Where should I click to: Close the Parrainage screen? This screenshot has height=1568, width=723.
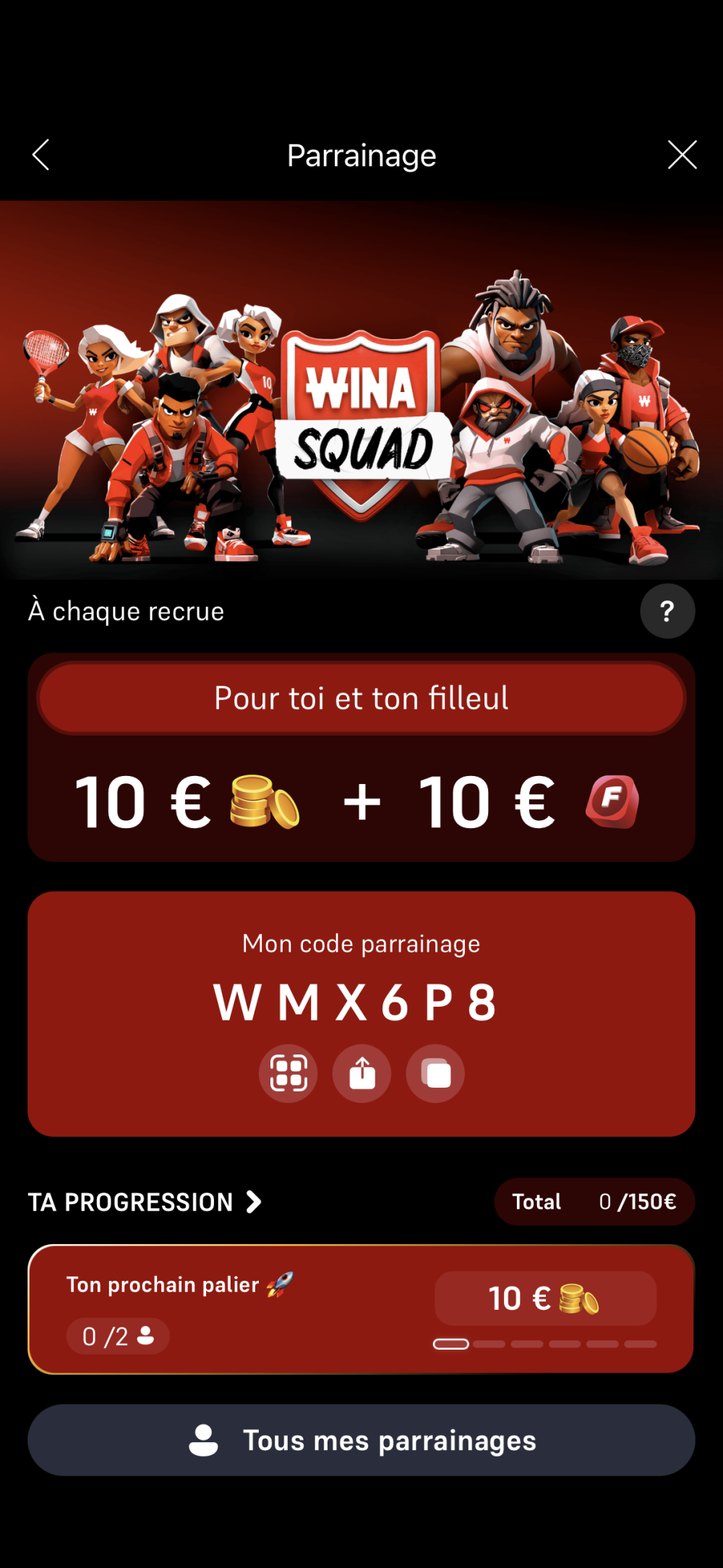pos(682,155)
